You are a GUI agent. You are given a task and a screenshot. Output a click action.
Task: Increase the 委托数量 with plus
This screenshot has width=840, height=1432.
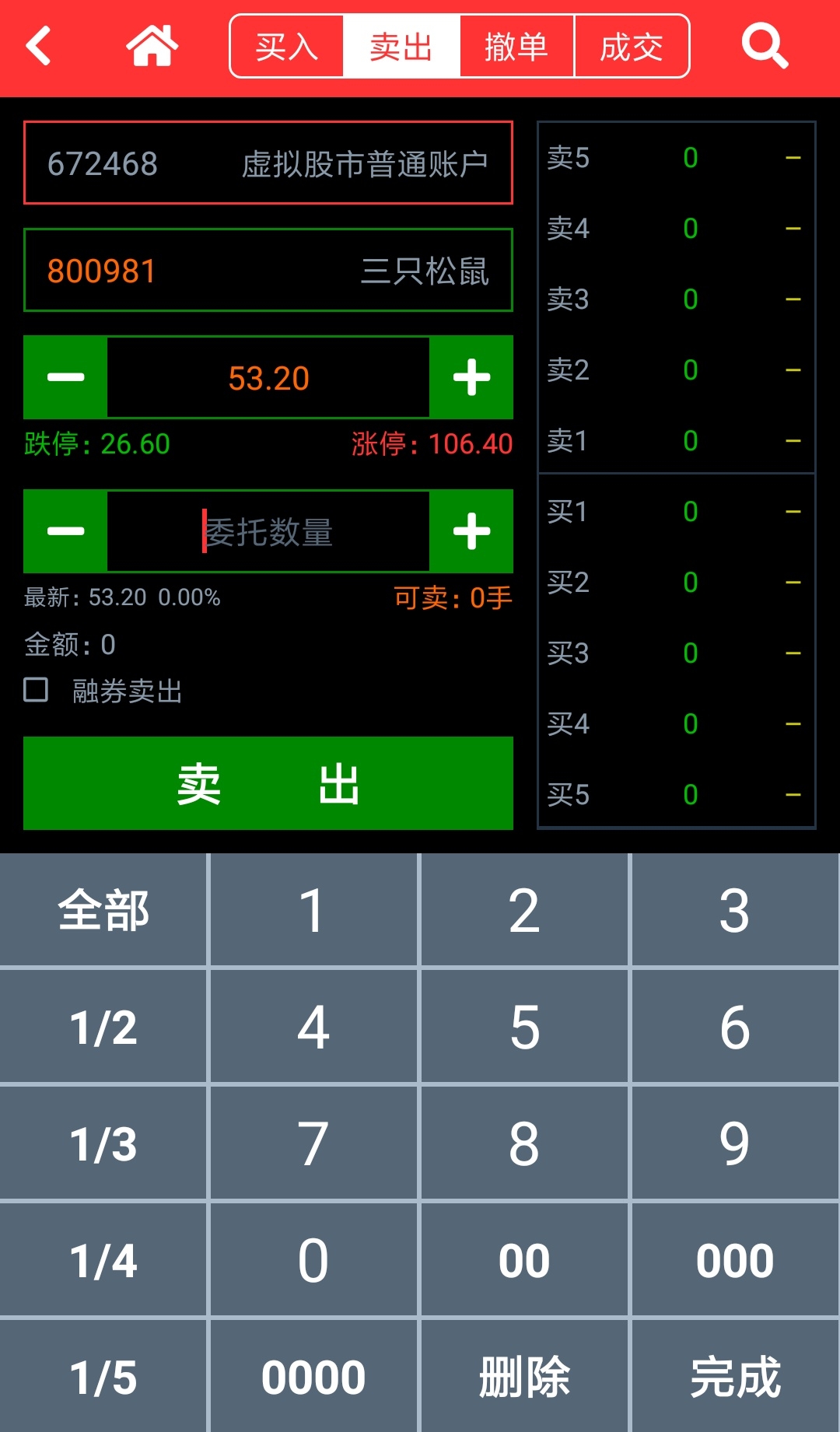pos(471,531)
